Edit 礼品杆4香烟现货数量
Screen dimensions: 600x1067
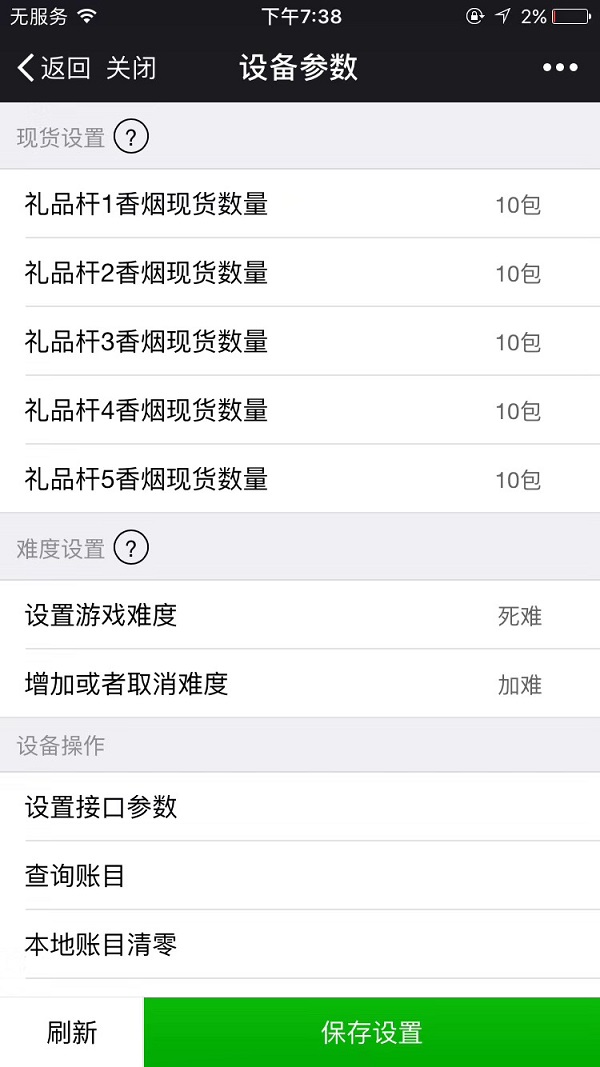(300, 410)
